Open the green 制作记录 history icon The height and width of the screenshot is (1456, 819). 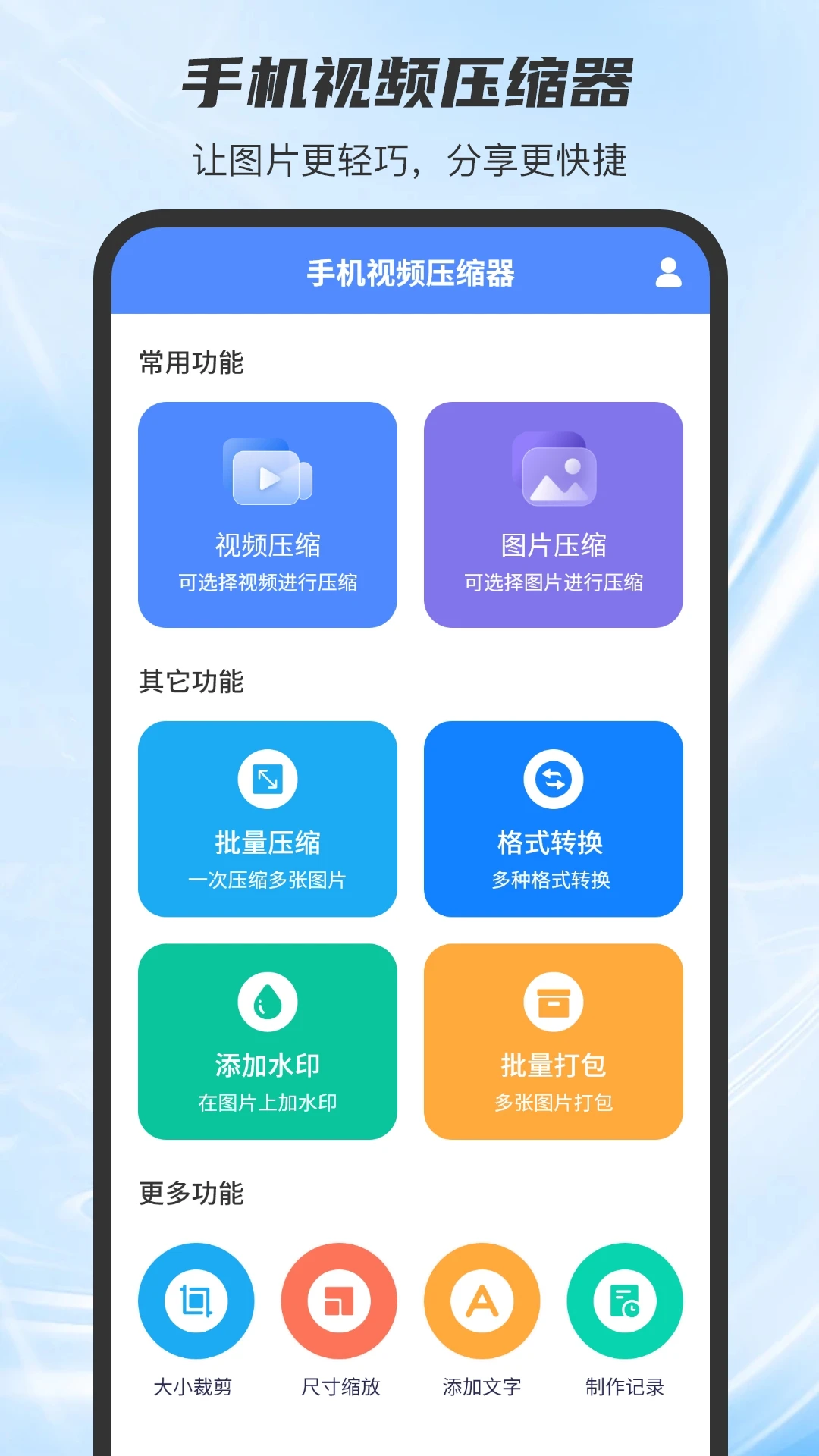pos(623,1301)
